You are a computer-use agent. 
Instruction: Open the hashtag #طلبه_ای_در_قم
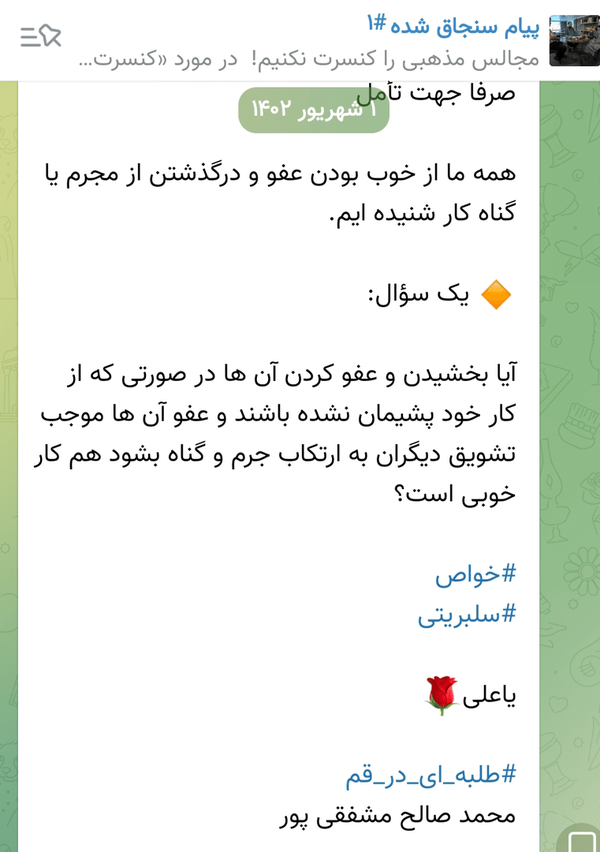click(431, 774)
